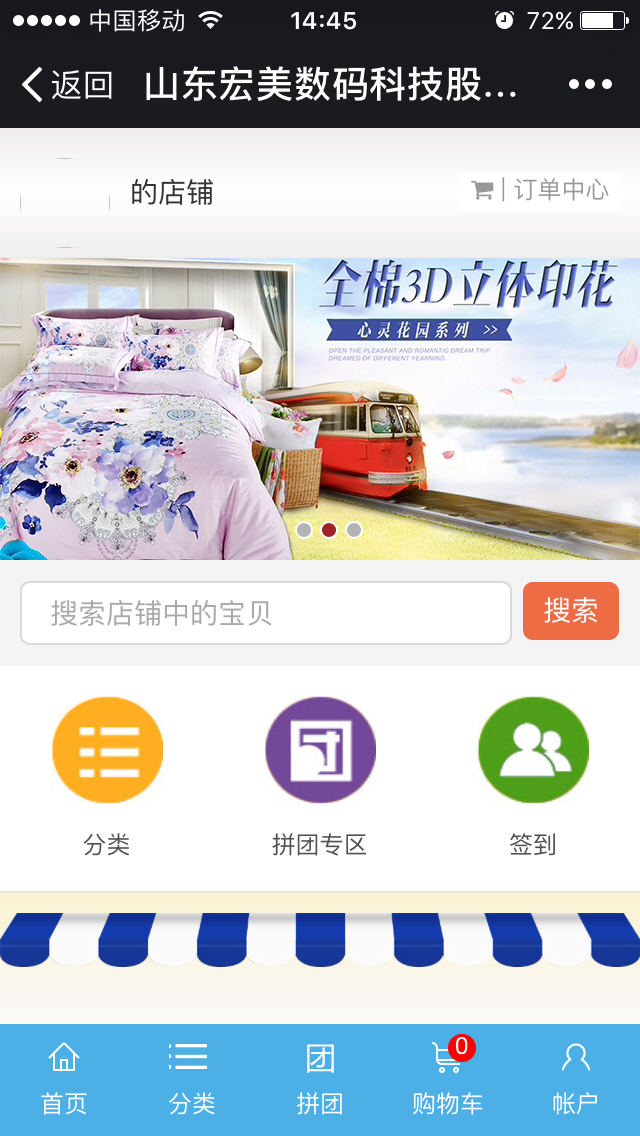Open the three-dot overflow menu
The height and width of the screenshot is (1136, 640).
[x=590, y=85]
